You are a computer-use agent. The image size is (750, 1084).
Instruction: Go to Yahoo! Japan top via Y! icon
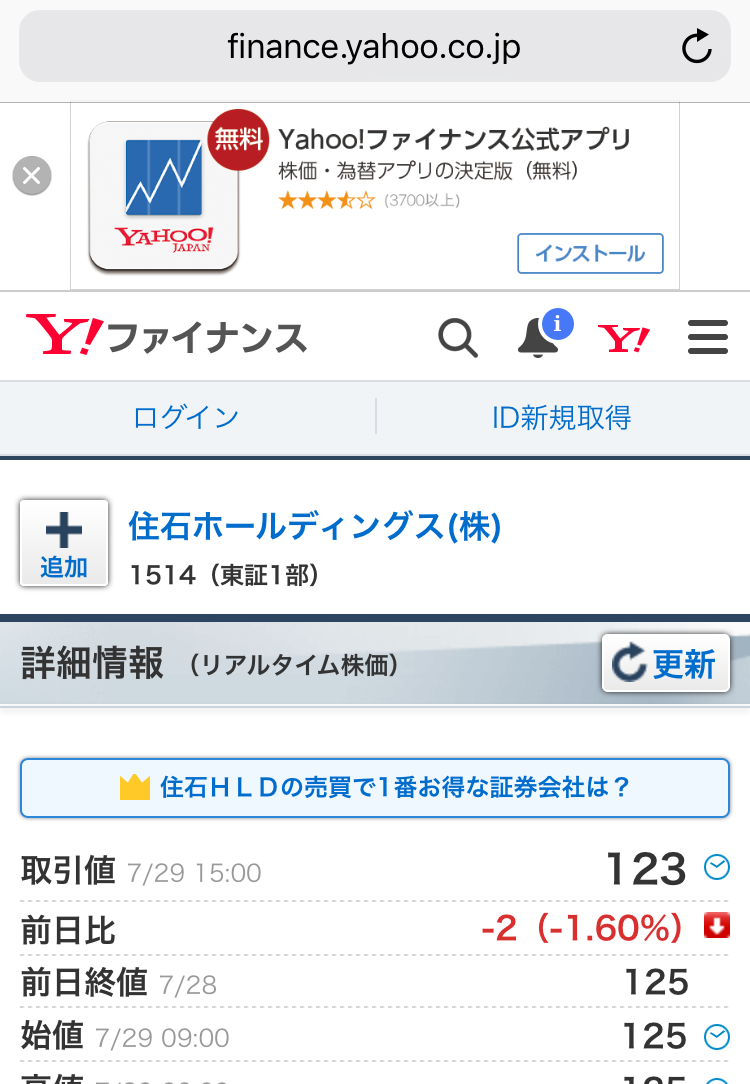pos(624,339)
